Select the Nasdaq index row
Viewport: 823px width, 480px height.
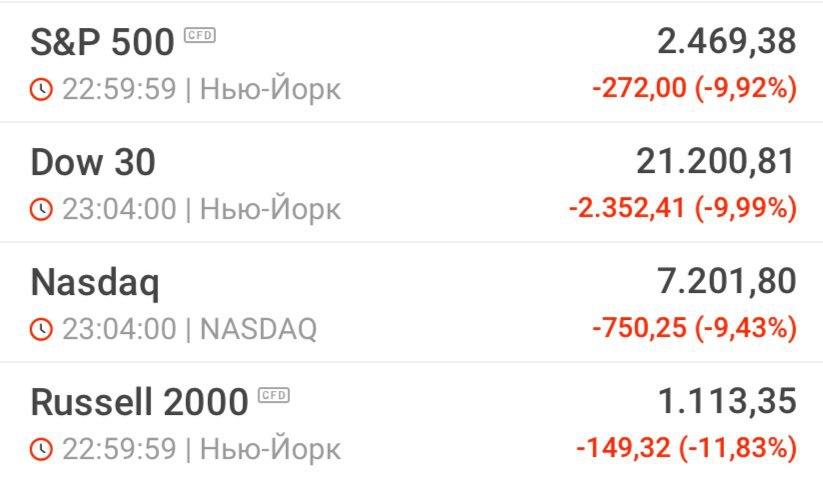[95, 282]
